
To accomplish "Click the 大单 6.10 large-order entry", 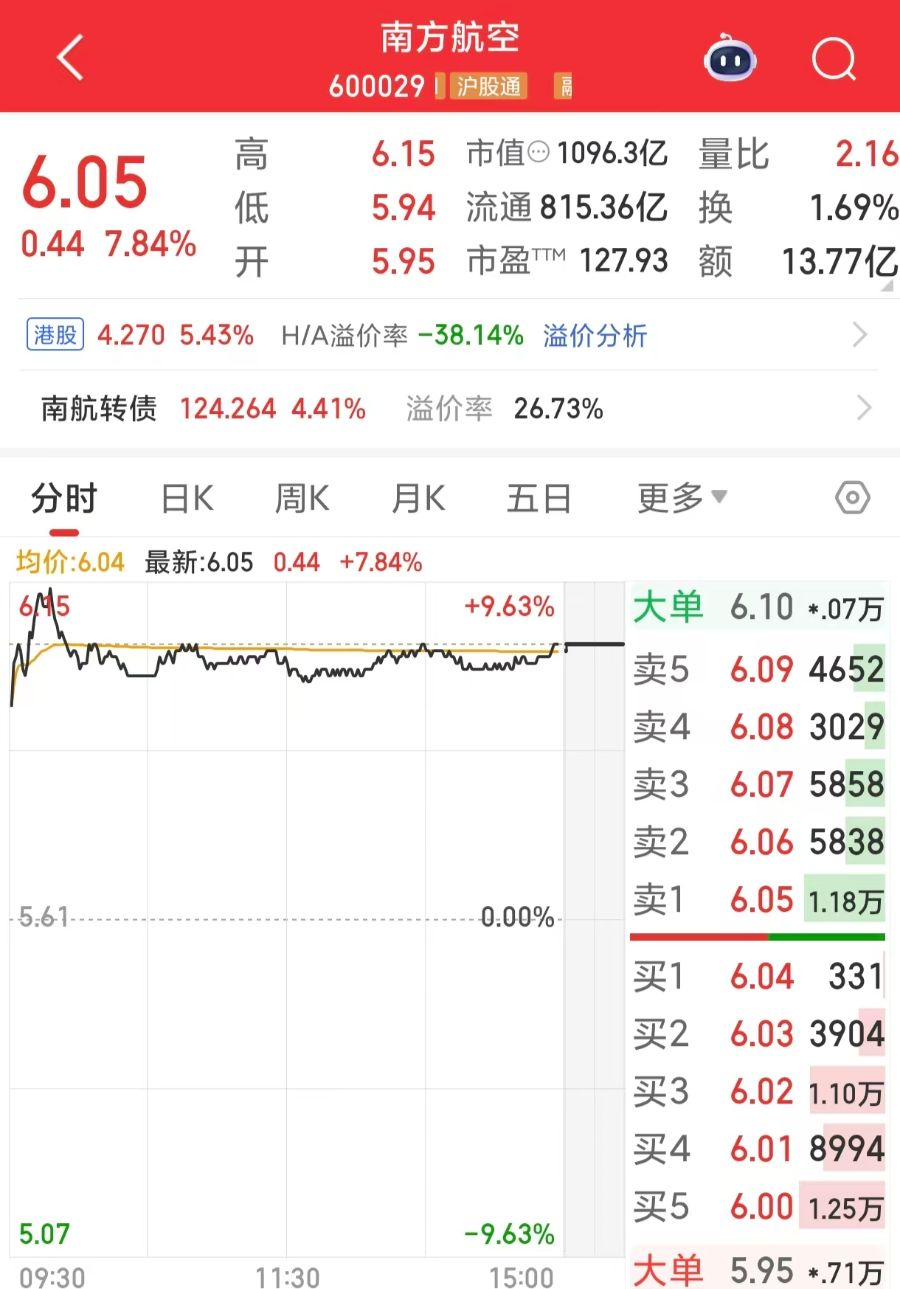I will (760, 607).
